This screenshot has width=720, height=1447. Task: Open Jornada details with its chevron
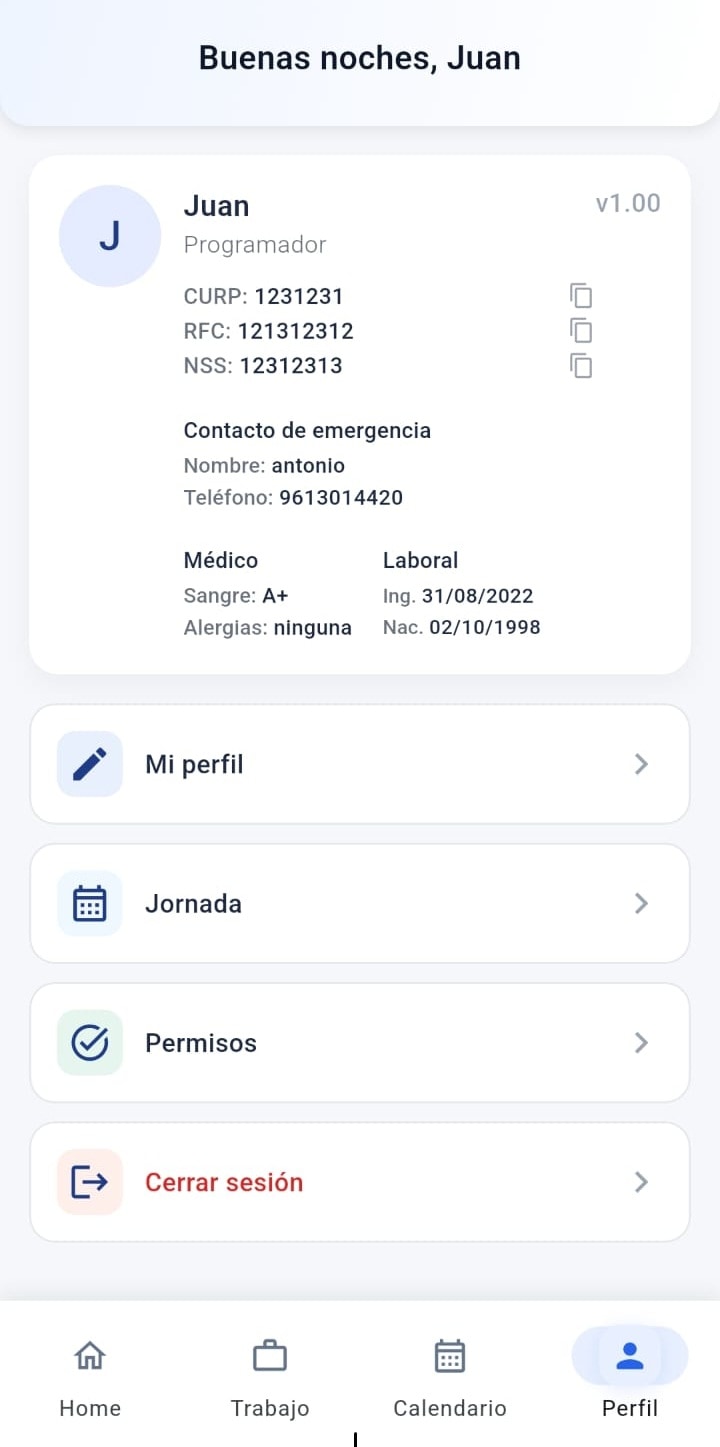[x=641, y=903]
